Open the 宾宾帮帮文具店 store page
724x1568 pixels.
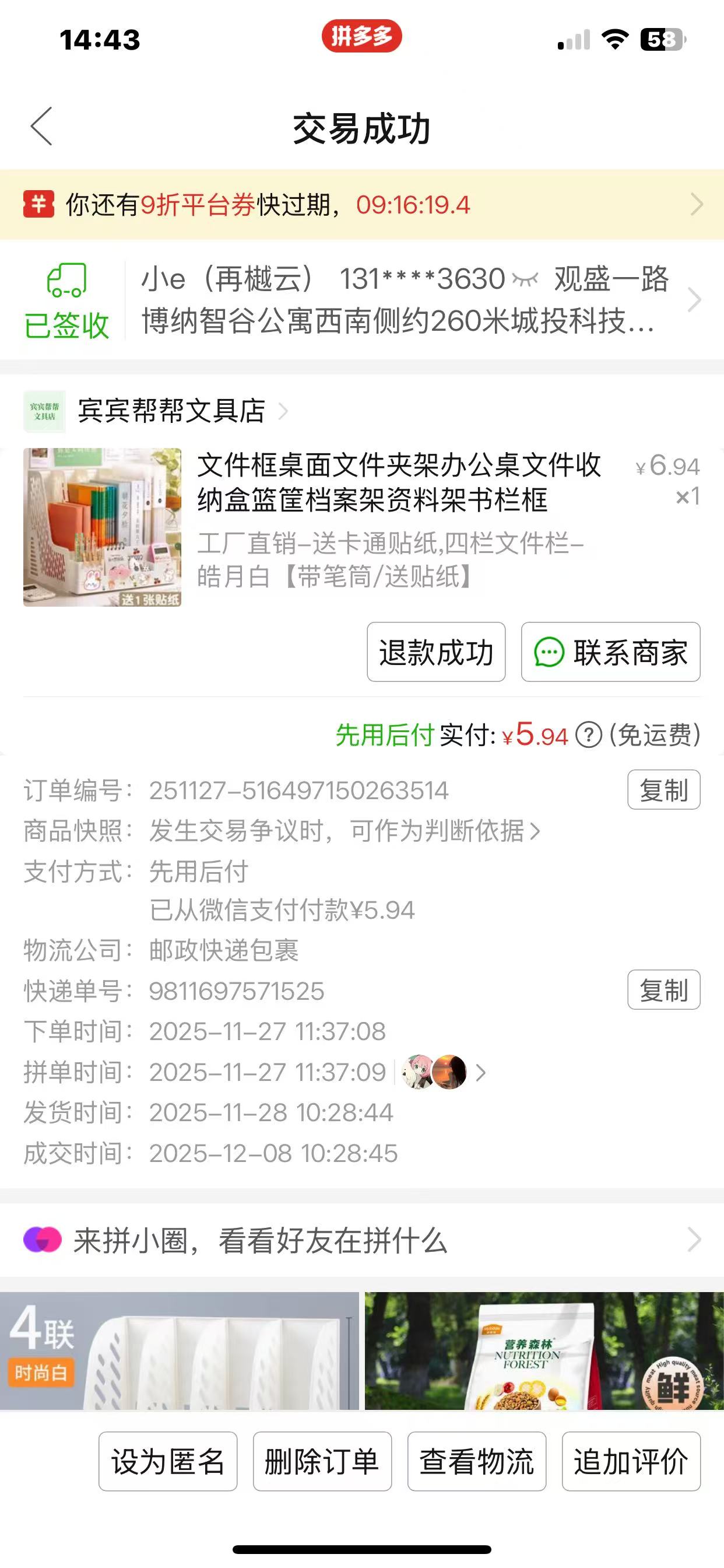pos(171,411)
